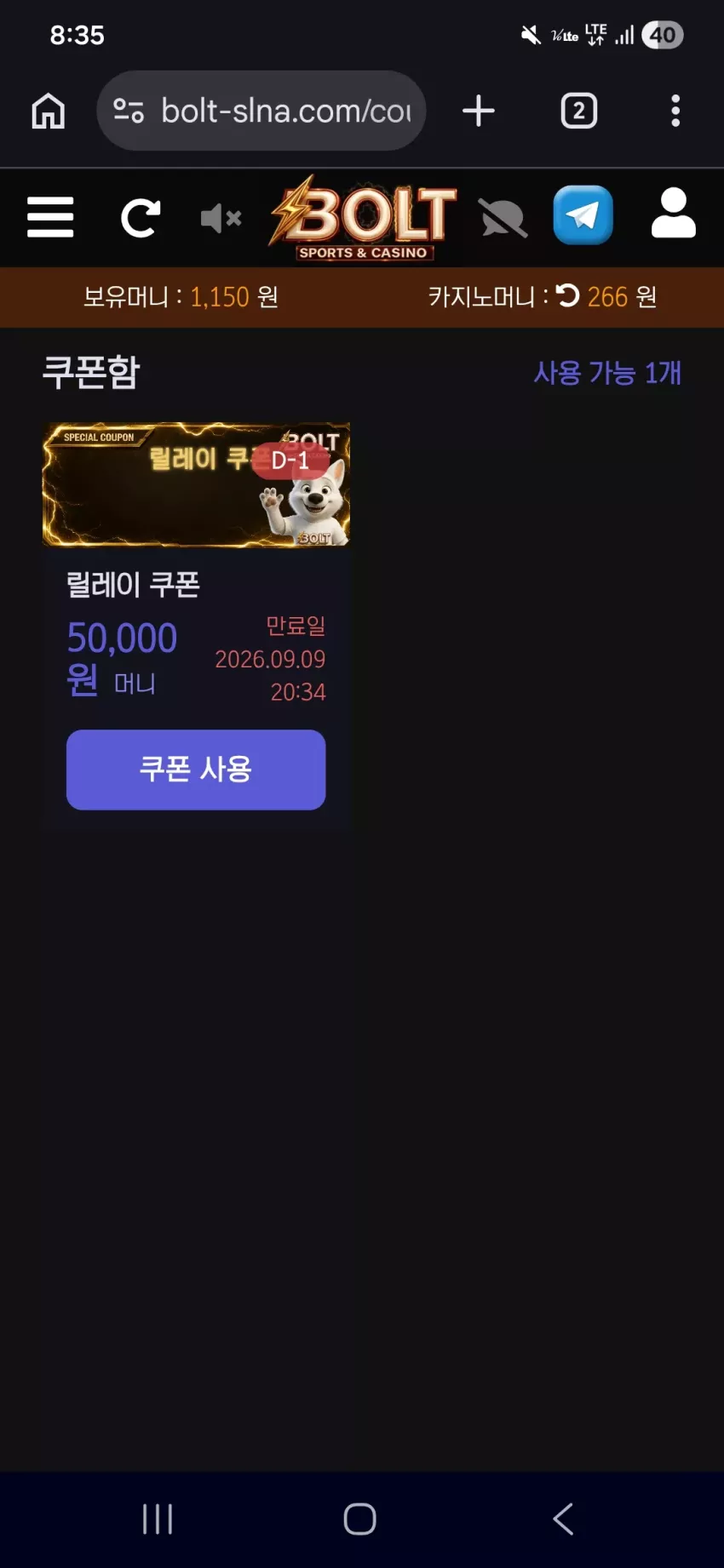Open the user profile icon
The height and width of the screenshot is (1568, 724).
(674, 213)
